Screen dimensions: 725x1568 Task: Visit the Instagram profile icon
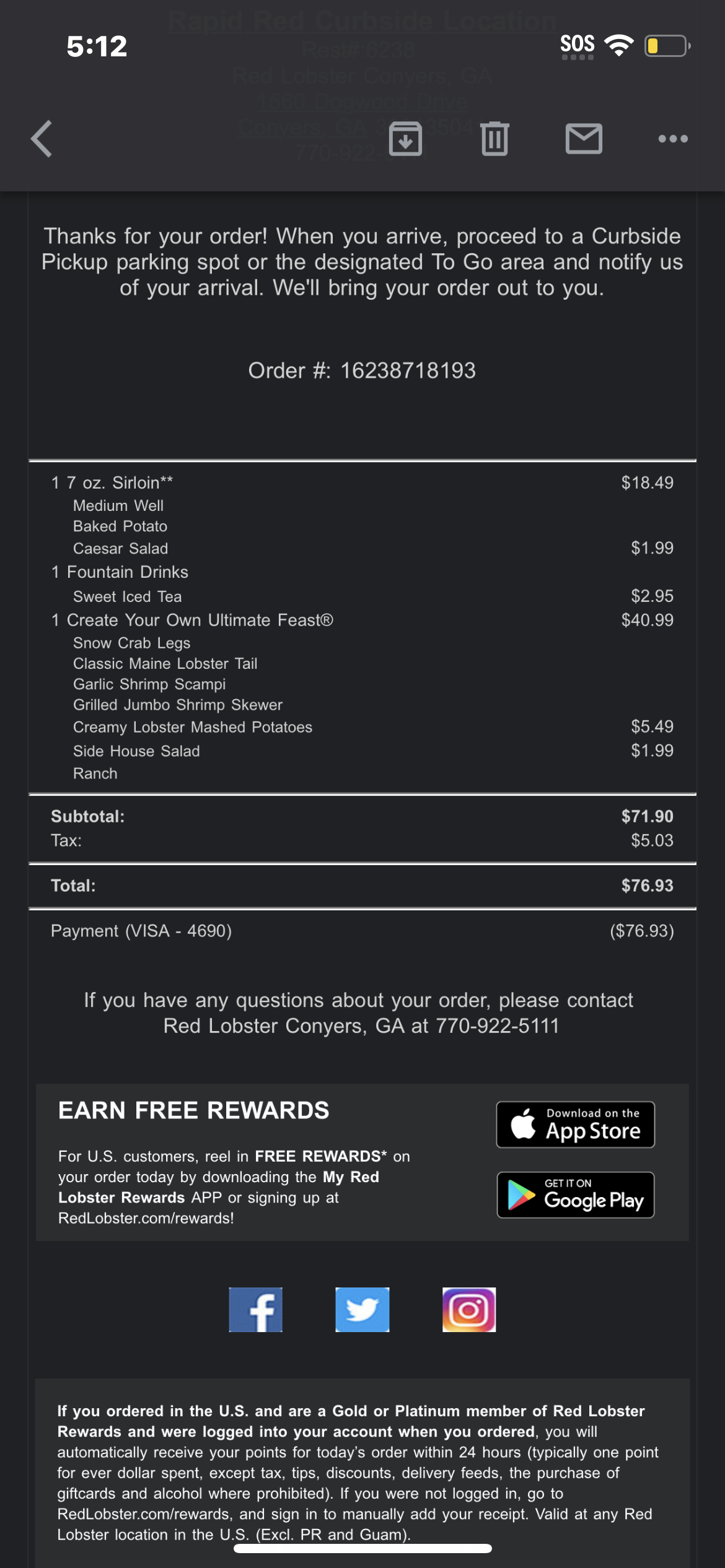tap(469, 1309)
